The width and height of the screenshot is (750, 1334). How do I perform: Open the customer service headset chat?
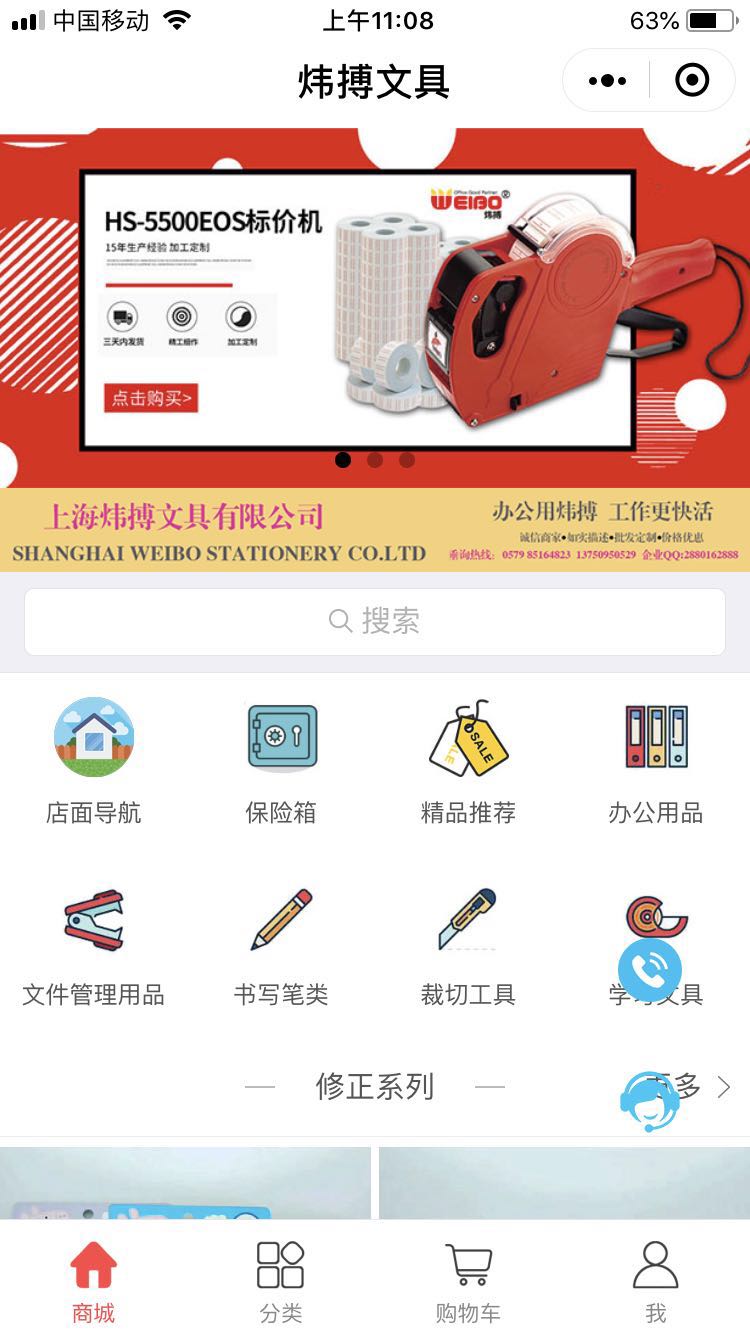click(650, 1100)
